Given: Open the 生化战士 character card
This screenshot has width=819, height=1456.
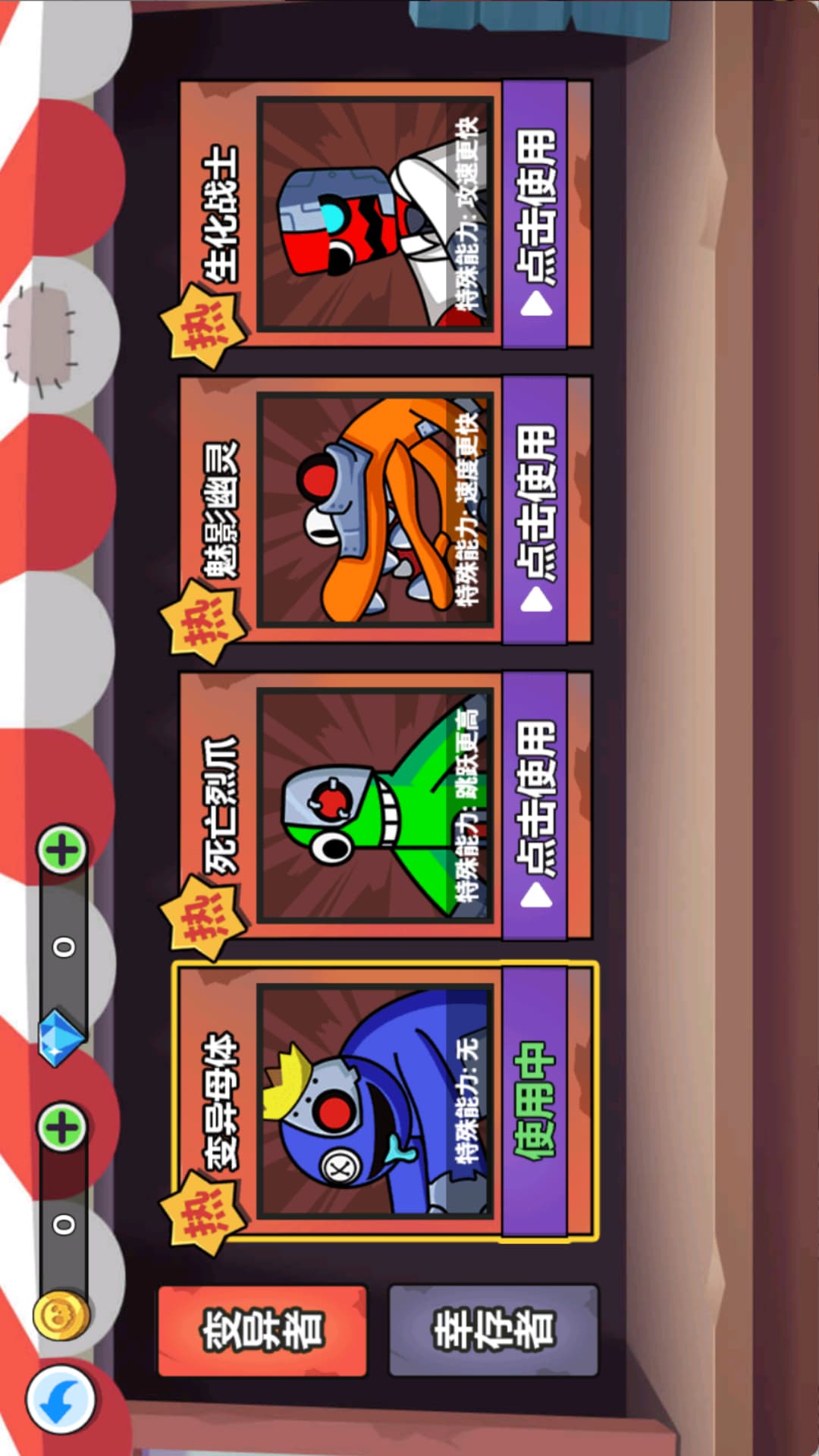Looking at the screenshot, I should tap(375, 215).
